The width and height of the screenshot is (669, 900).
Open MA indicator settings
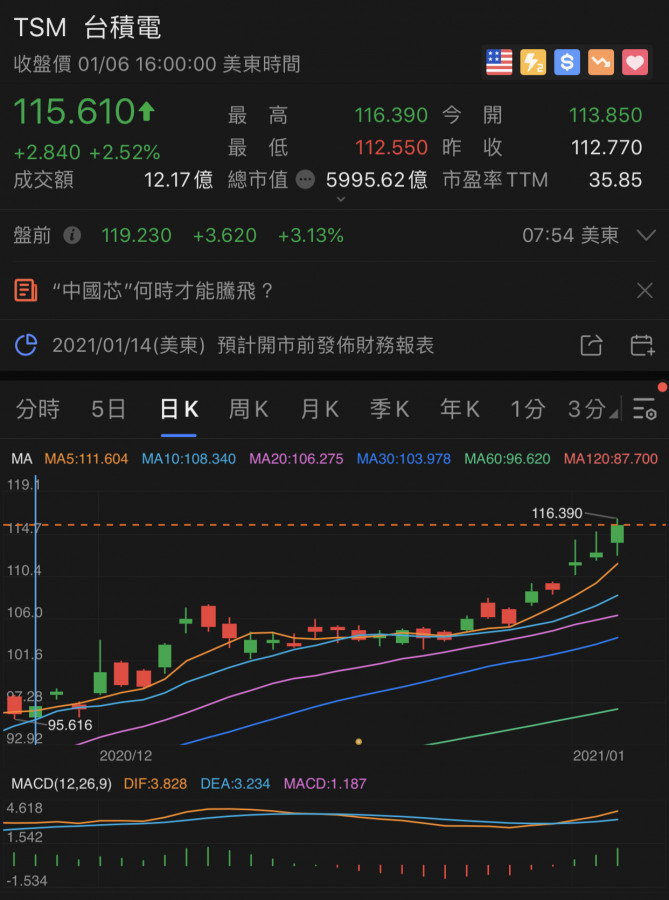[21, 459]
